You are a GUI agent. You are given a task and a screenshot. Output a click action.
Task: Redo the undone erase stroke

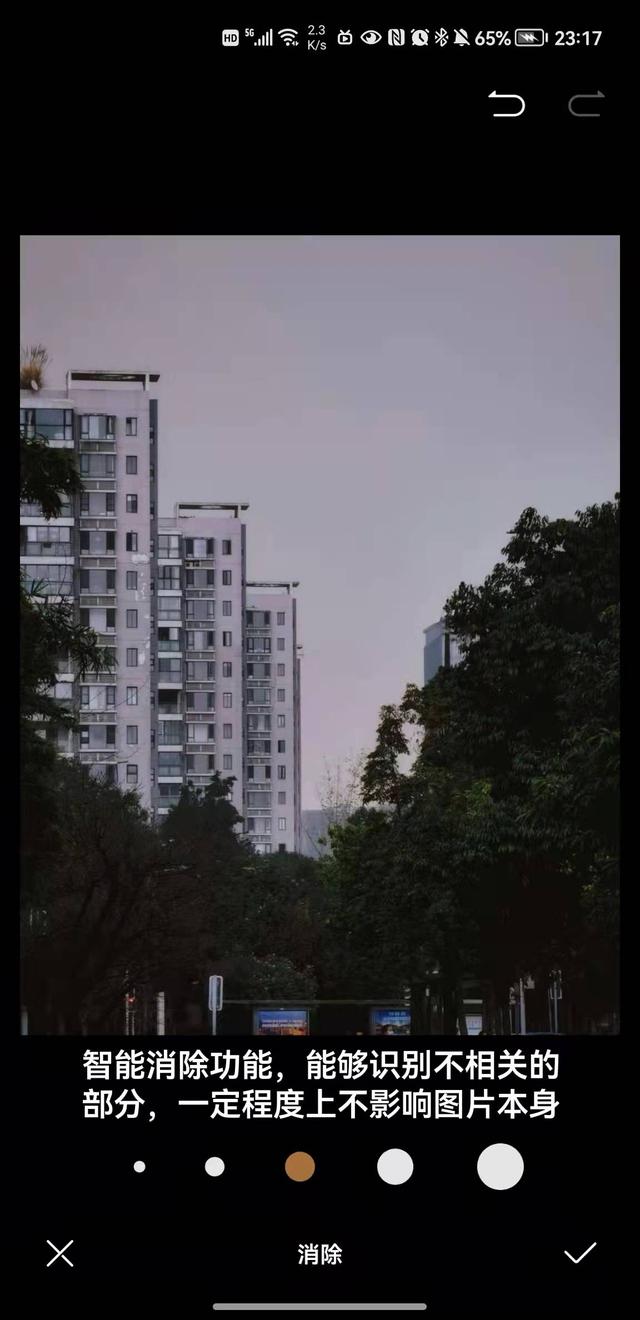(587, 104)
